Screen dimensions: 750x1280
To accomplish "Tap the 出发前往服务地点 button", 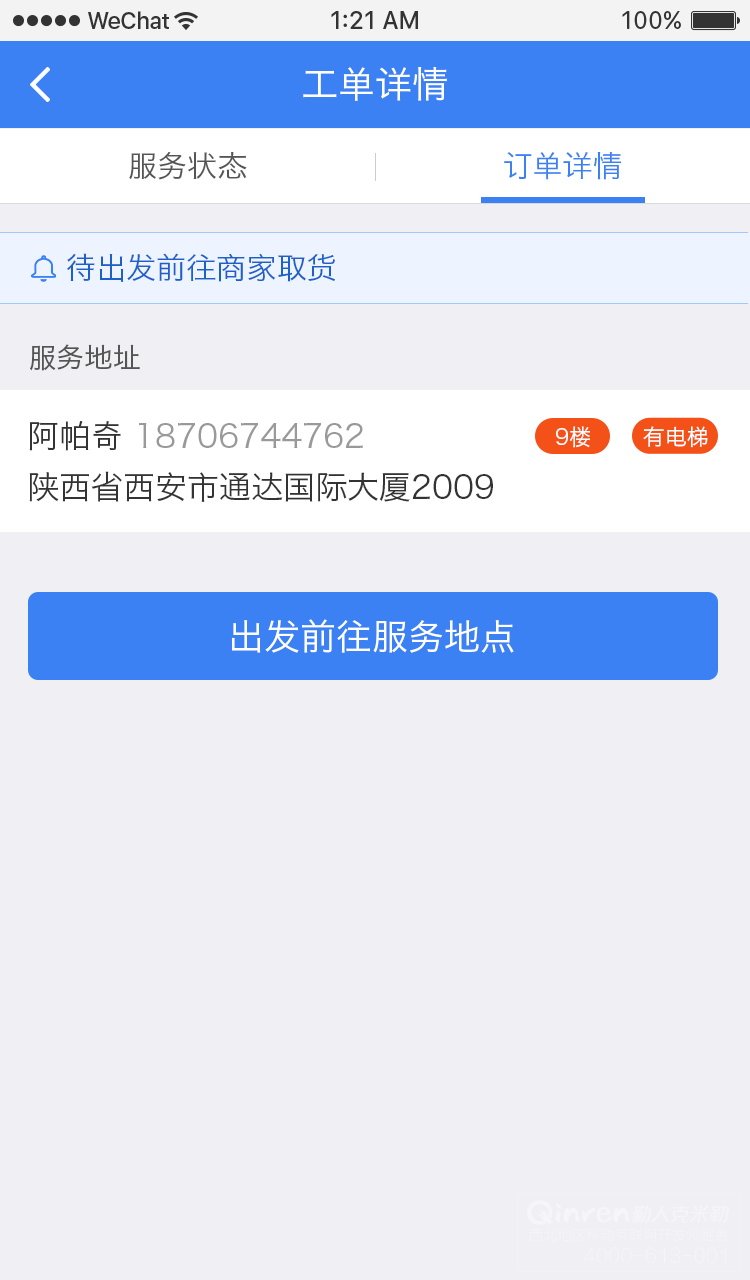I will coord(373,636).
